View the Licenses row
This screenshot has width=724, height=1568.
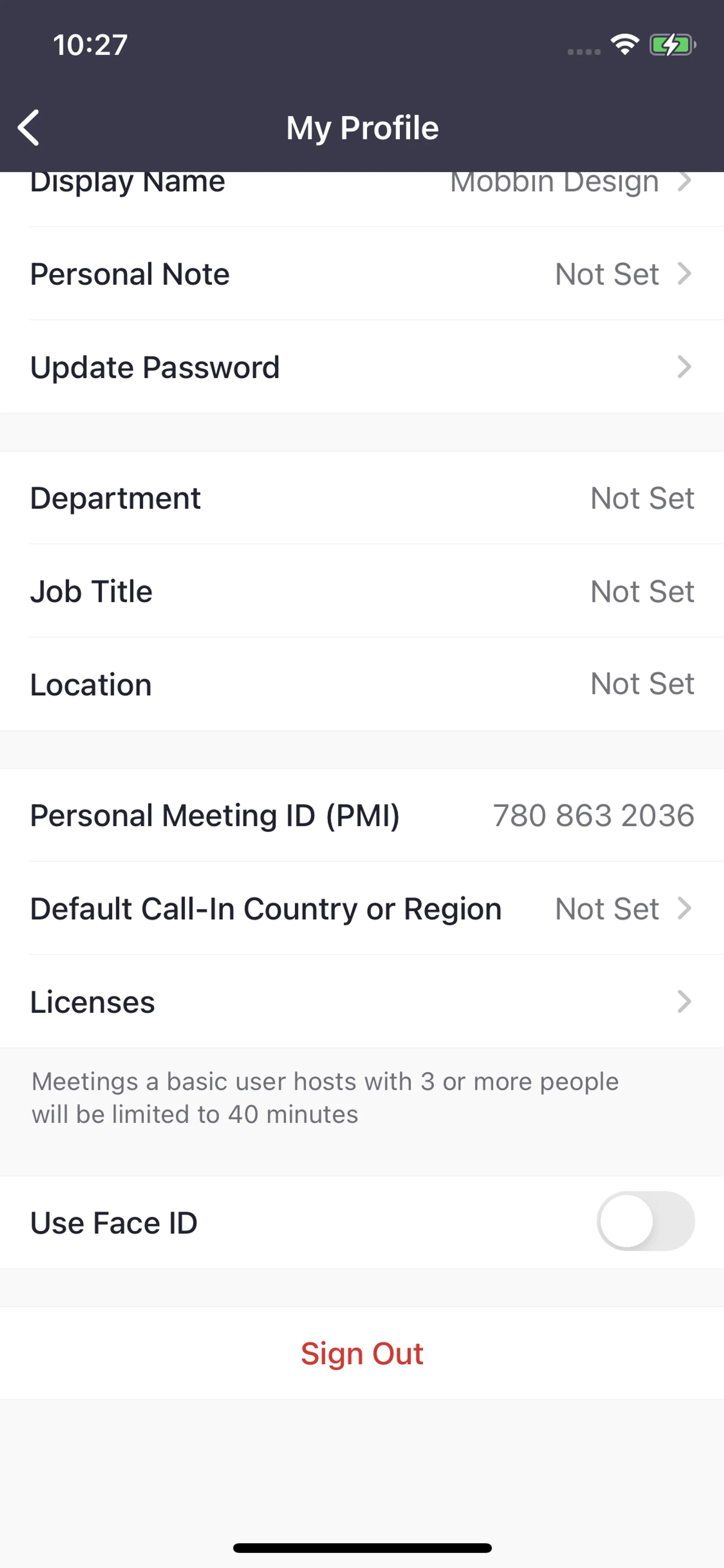click(362, 1001)
